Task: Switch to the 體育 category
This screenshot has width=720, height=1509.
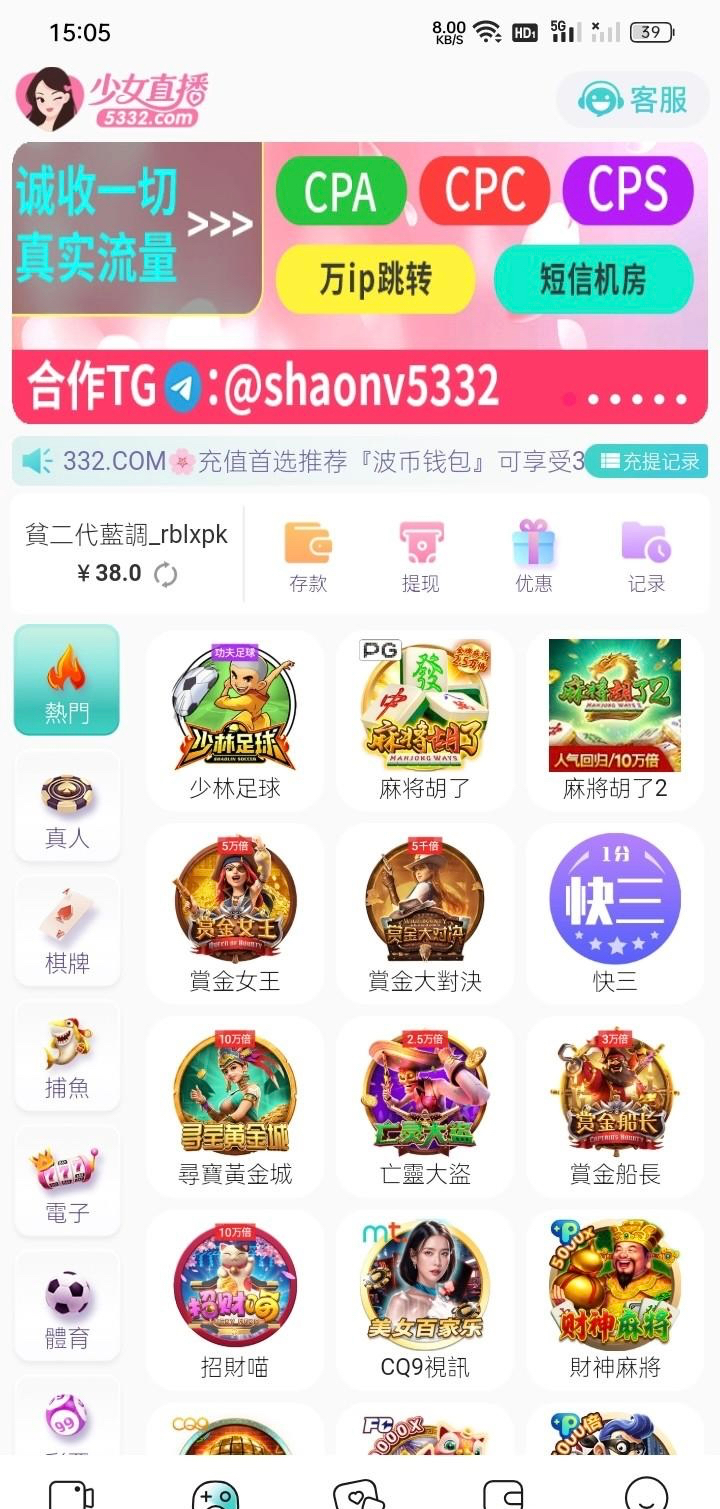Action: coord(67,1305)
